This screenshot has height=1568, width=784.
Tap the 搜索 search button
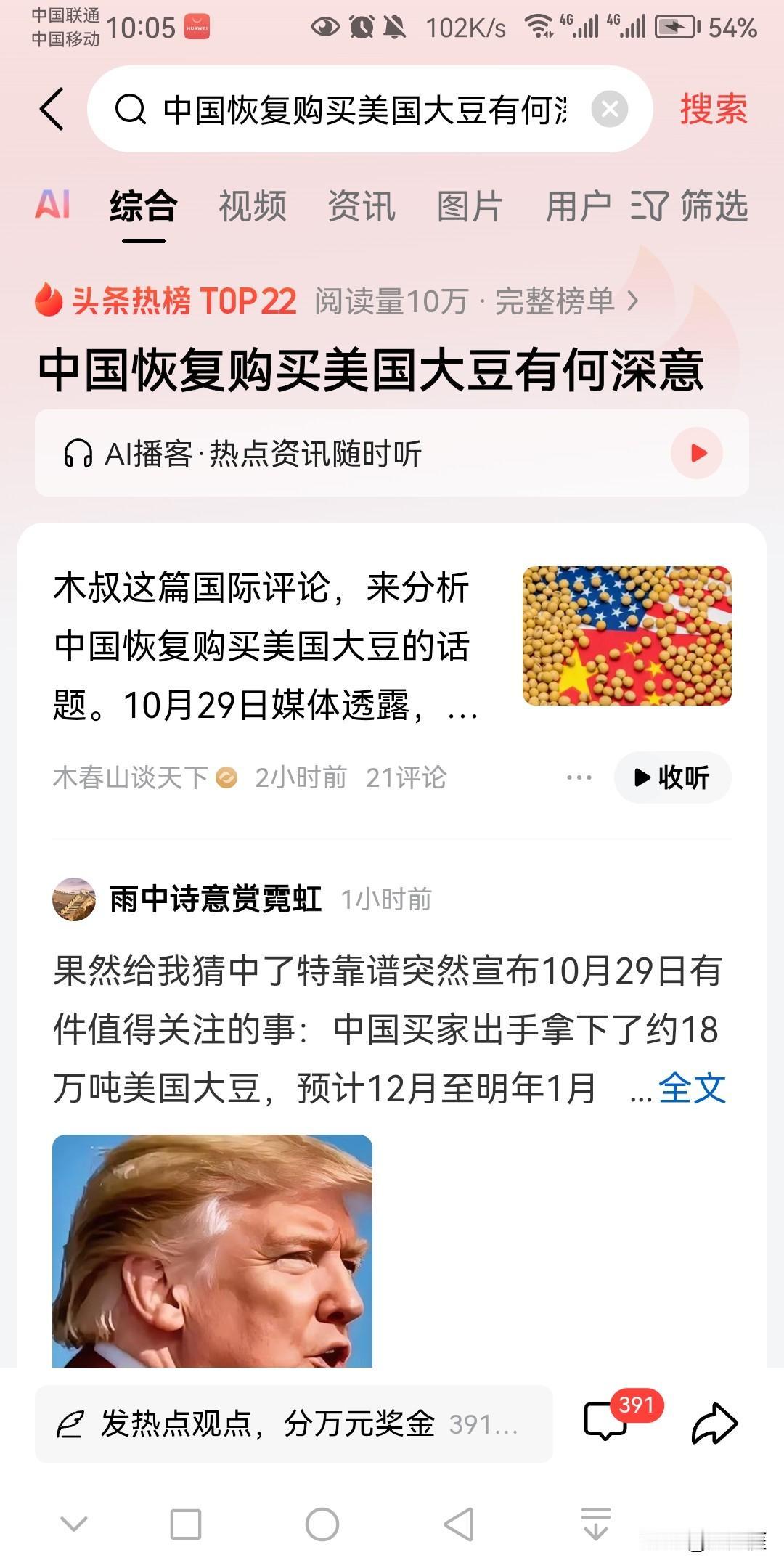pyautogui.click(x=713, y=109)
